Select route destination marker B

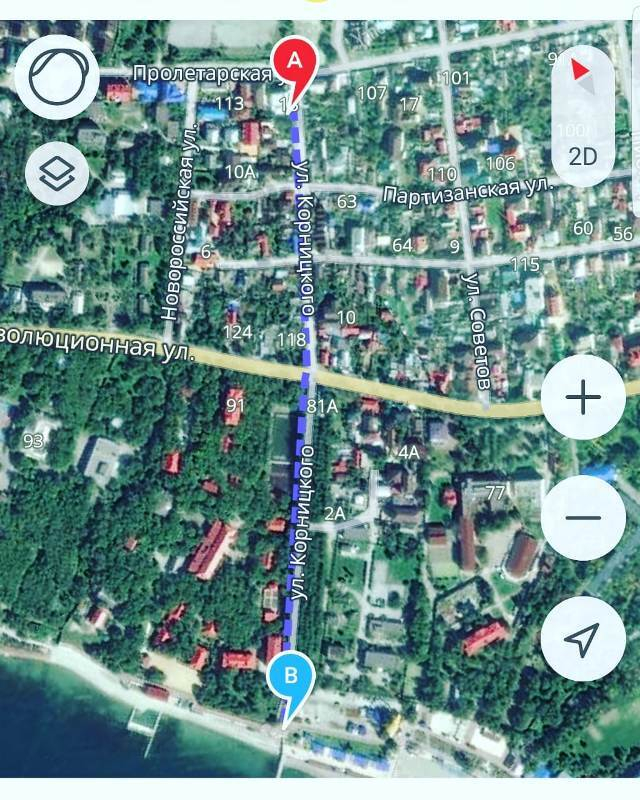291,676
